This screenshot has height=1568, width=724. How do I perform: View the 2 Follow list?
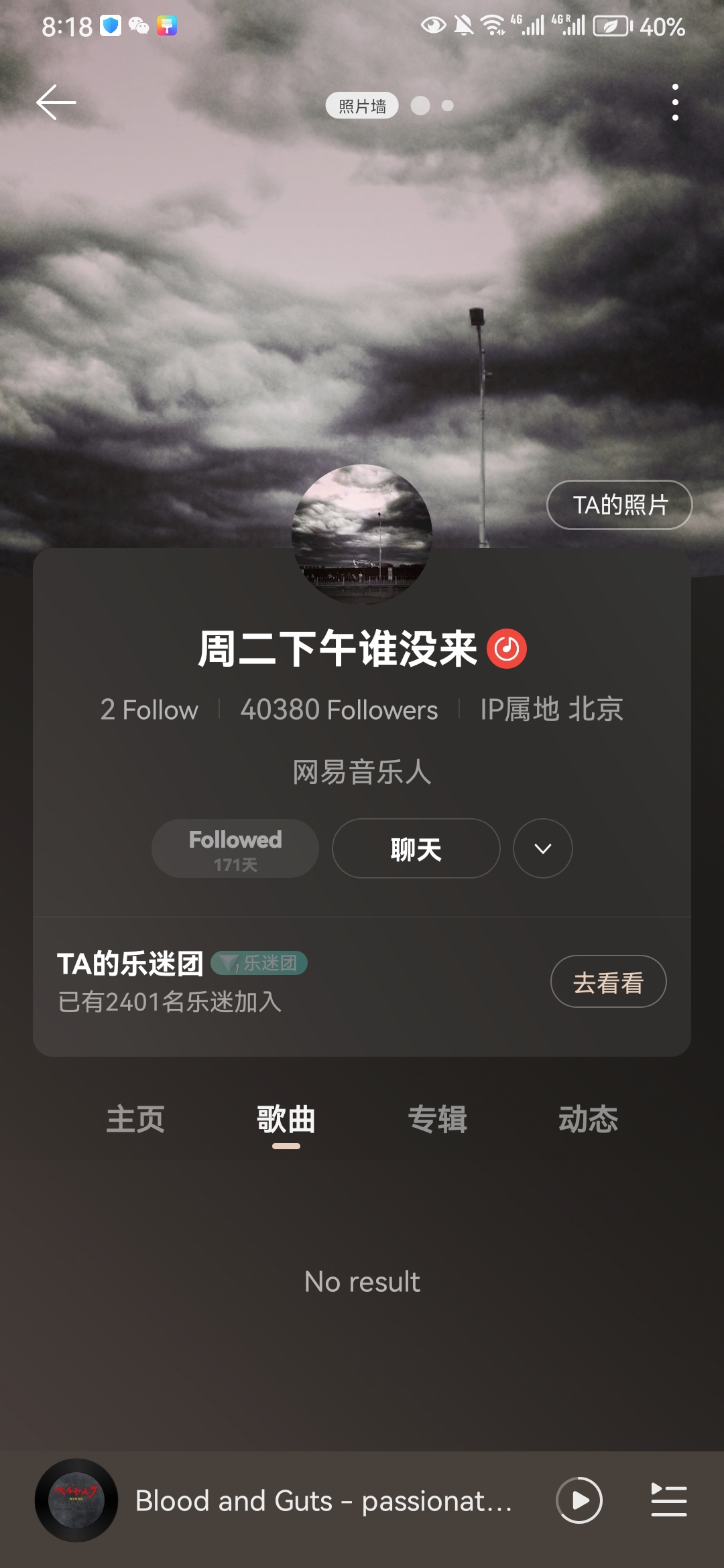point(149,710)
